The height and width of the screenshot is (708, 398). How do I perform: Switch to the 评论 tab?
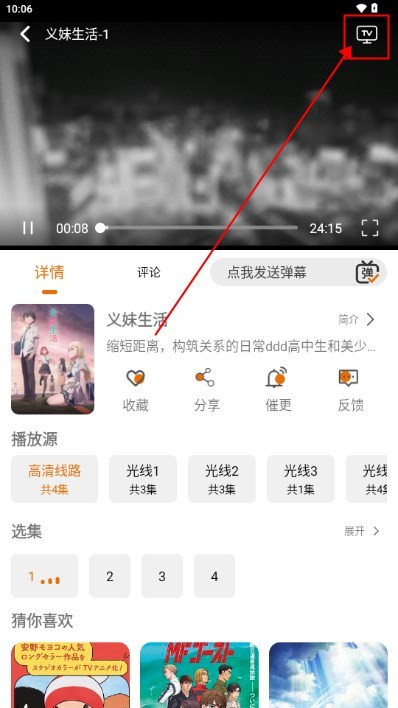tap(149, 272)
